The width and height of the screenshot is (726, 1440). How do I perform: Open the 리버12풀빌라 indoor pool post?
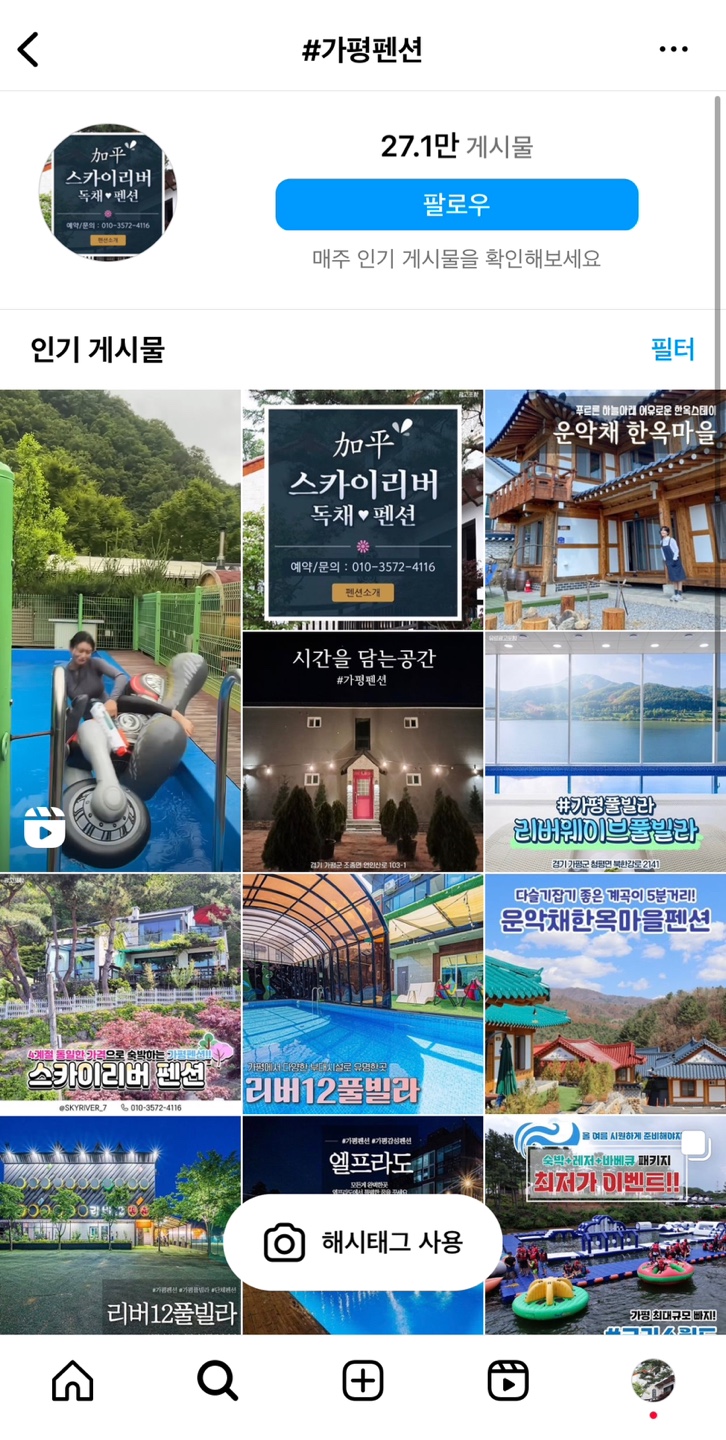[363, 994]
